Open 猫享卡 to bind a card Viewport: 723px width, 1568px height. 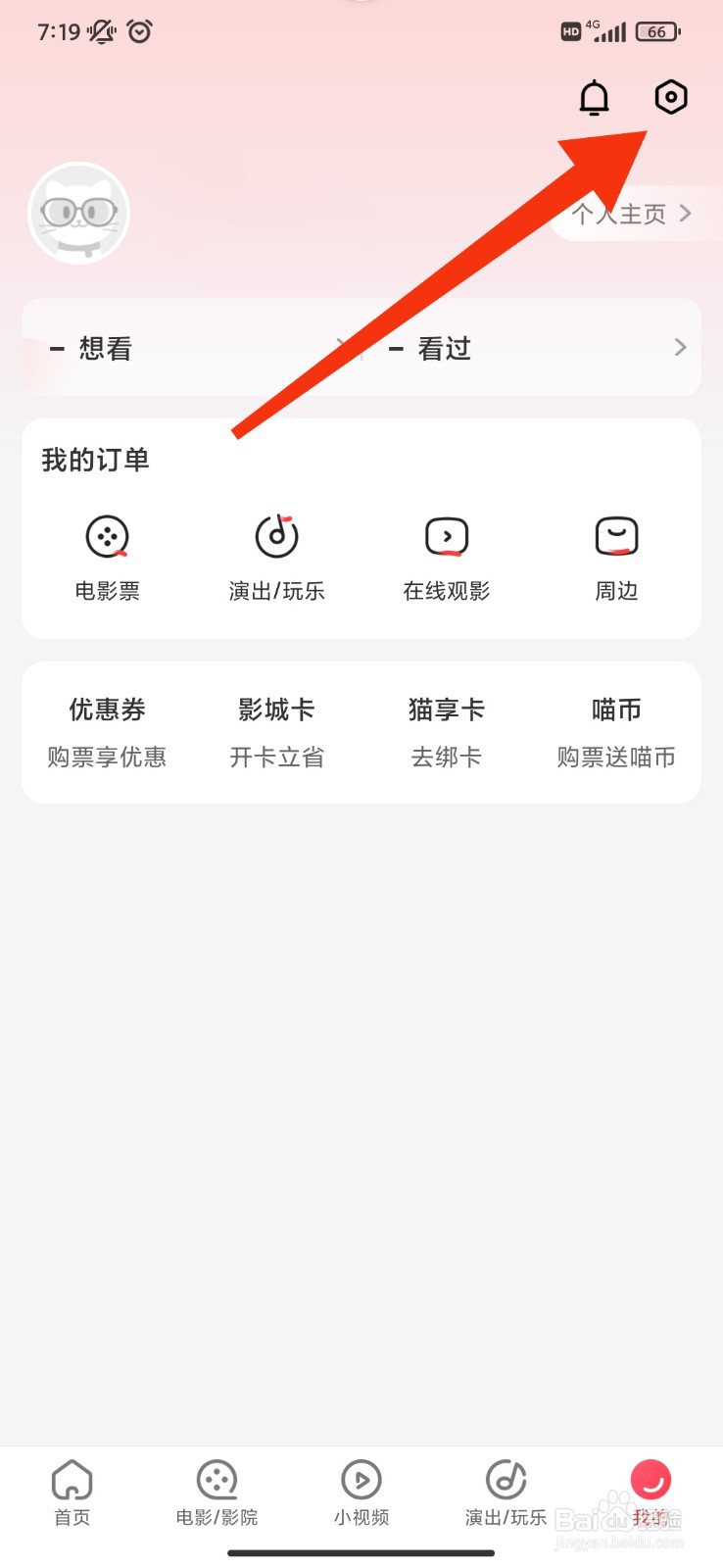pos(447,732)
